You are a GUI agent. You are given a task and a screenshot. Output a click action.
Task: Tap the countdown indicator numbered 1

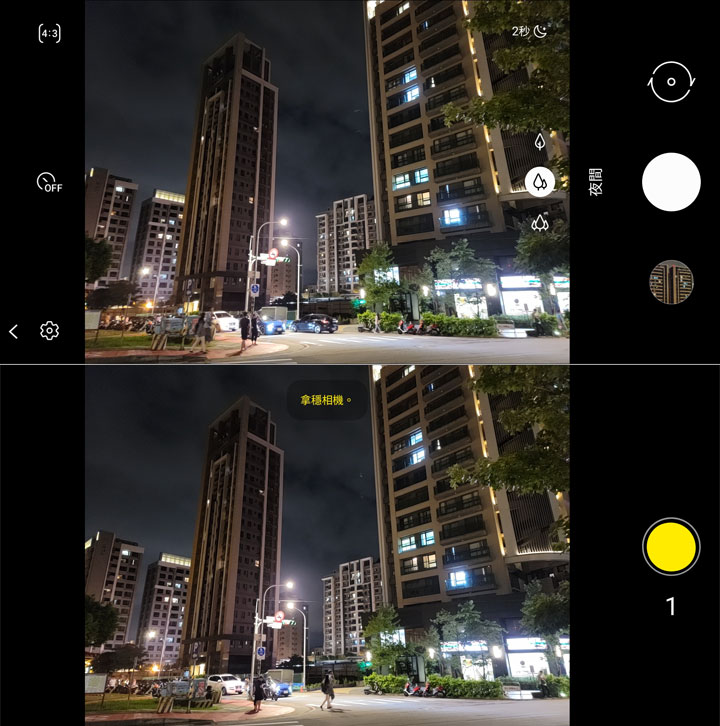pos(671,604)
